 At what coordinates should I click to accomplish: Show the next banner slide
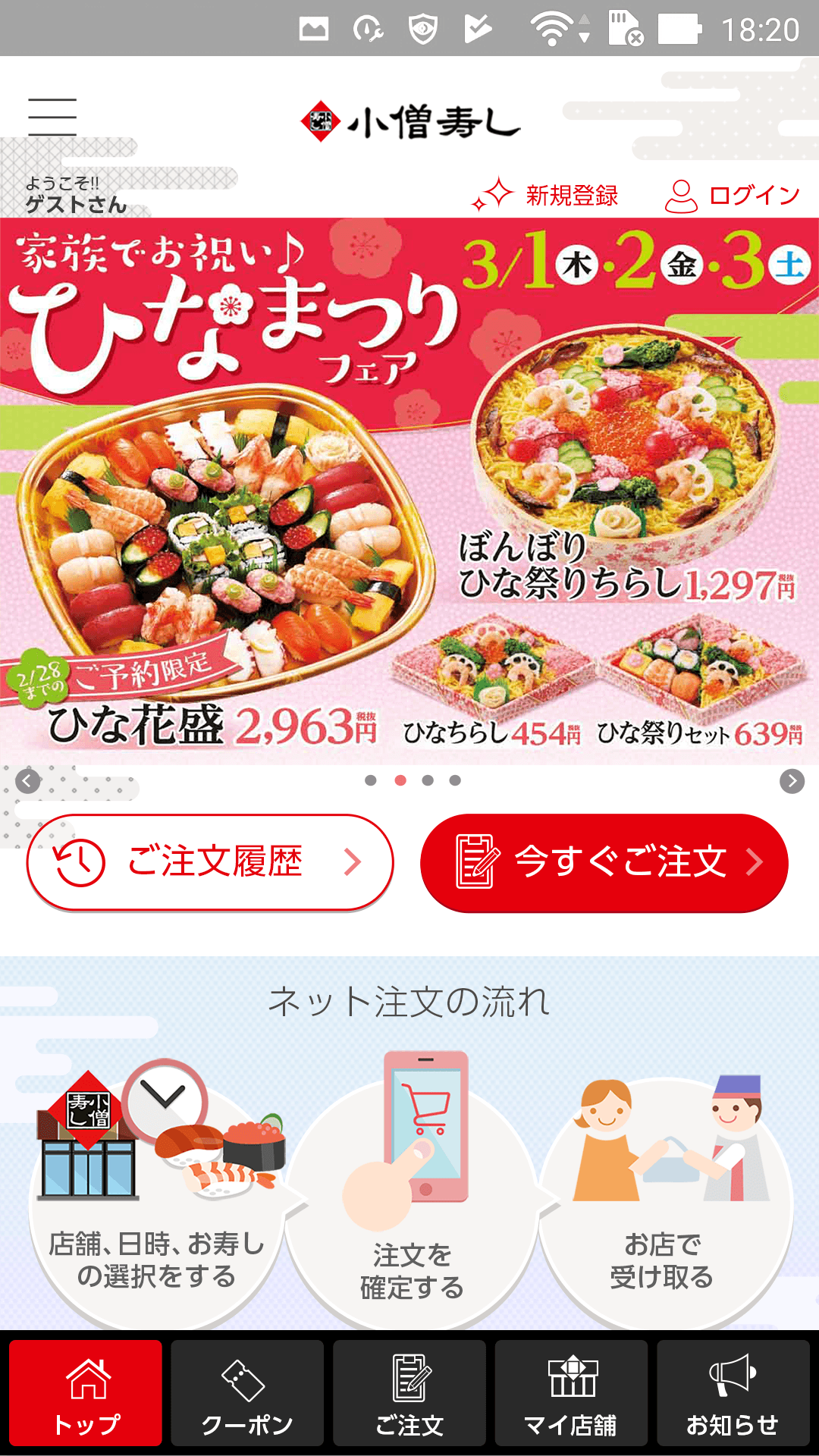click(792, 781)
